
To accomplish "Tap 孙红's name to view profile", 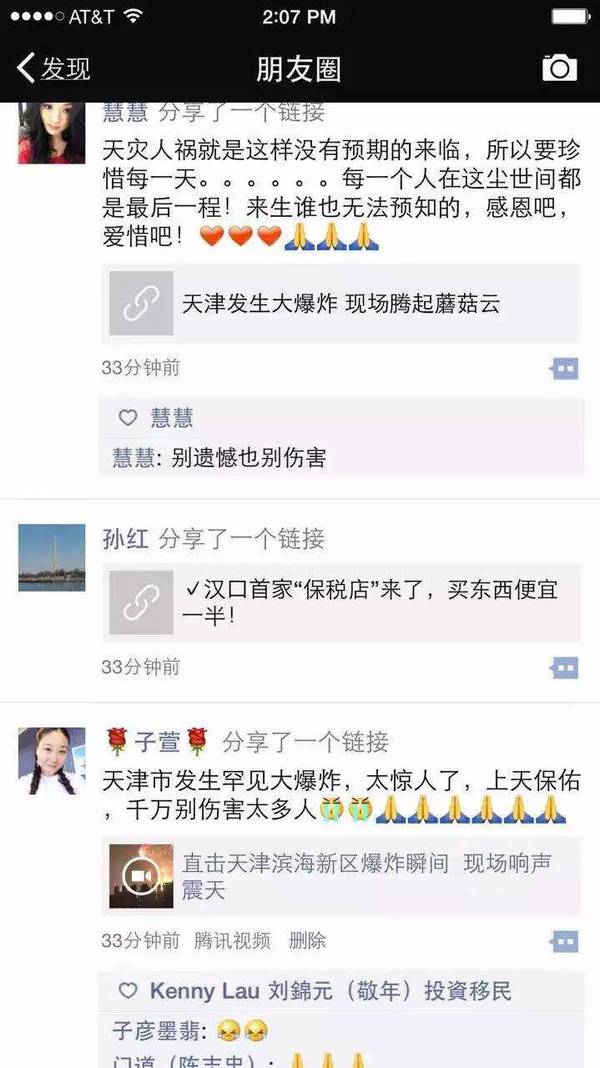I will 125,539.
